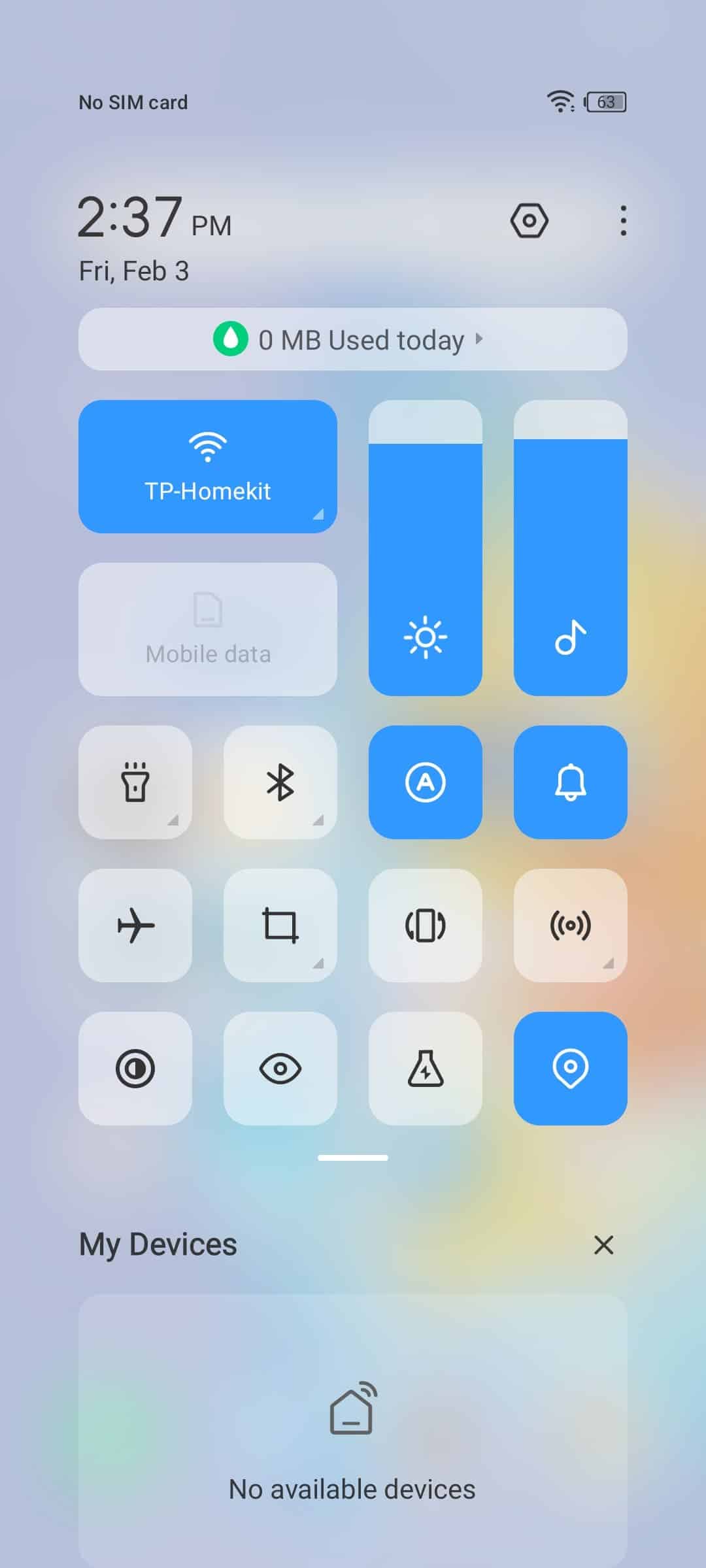Enable the power saving flask tile
This screenshot has width=706, height=1568.
coord(426,1069)
